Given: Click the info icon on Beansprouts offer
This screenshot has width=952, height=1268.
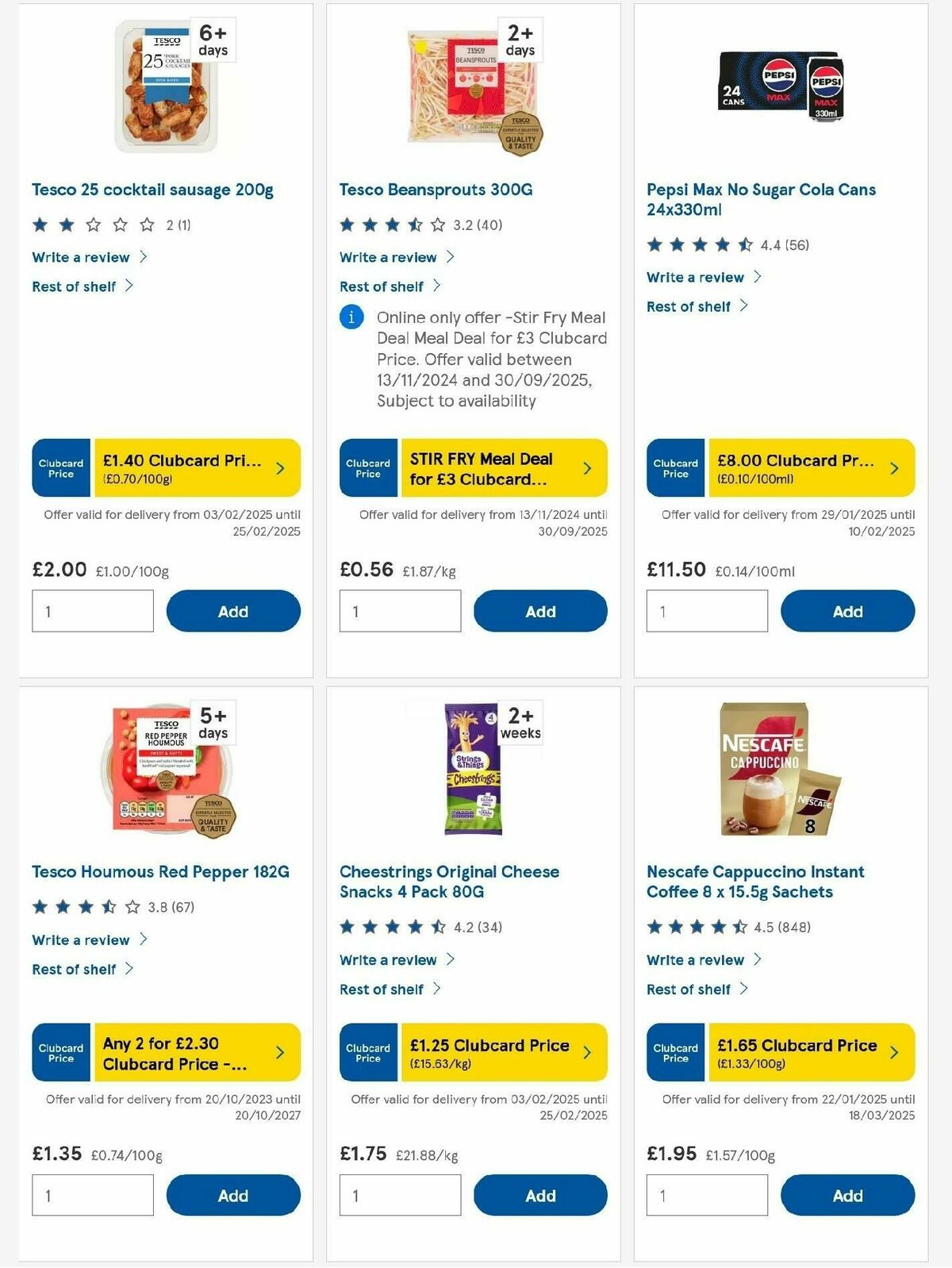Looking at the screenshot, I should [350, 317].
